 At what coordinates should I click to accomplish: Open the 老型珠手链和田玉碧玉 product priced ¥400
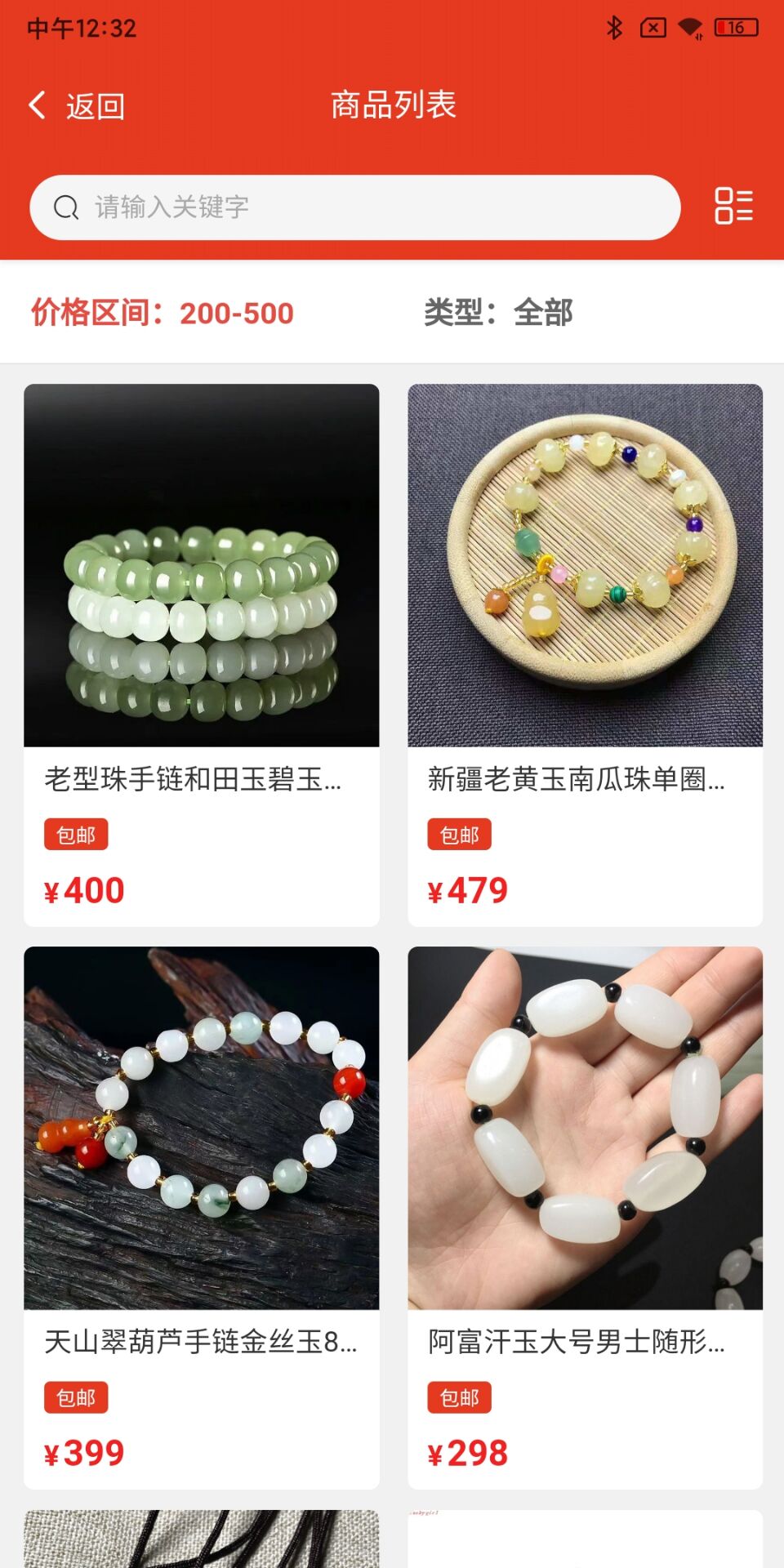coord(202,653)
